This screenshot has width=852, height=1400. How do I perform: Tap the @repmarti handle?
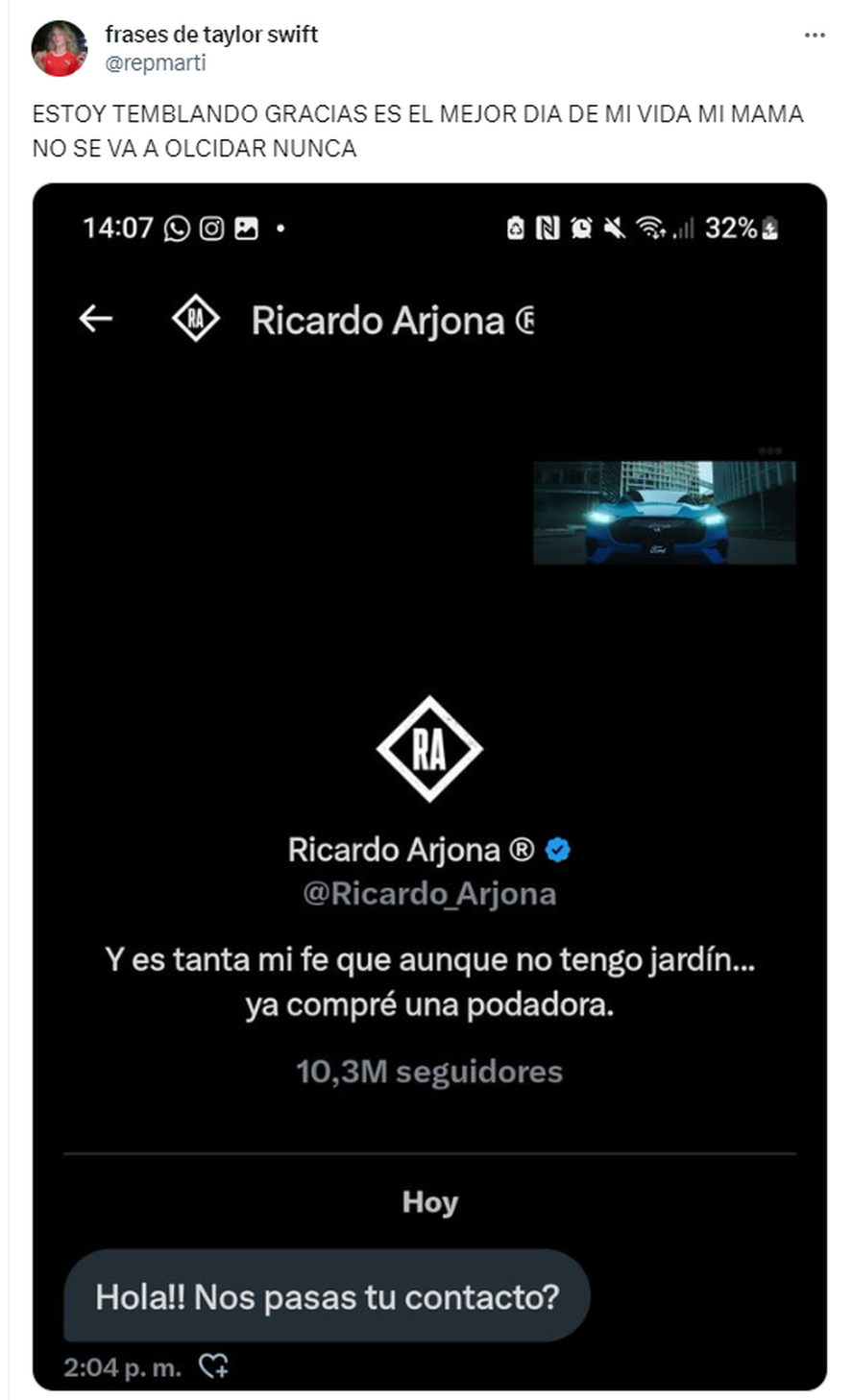pos(155,63)
